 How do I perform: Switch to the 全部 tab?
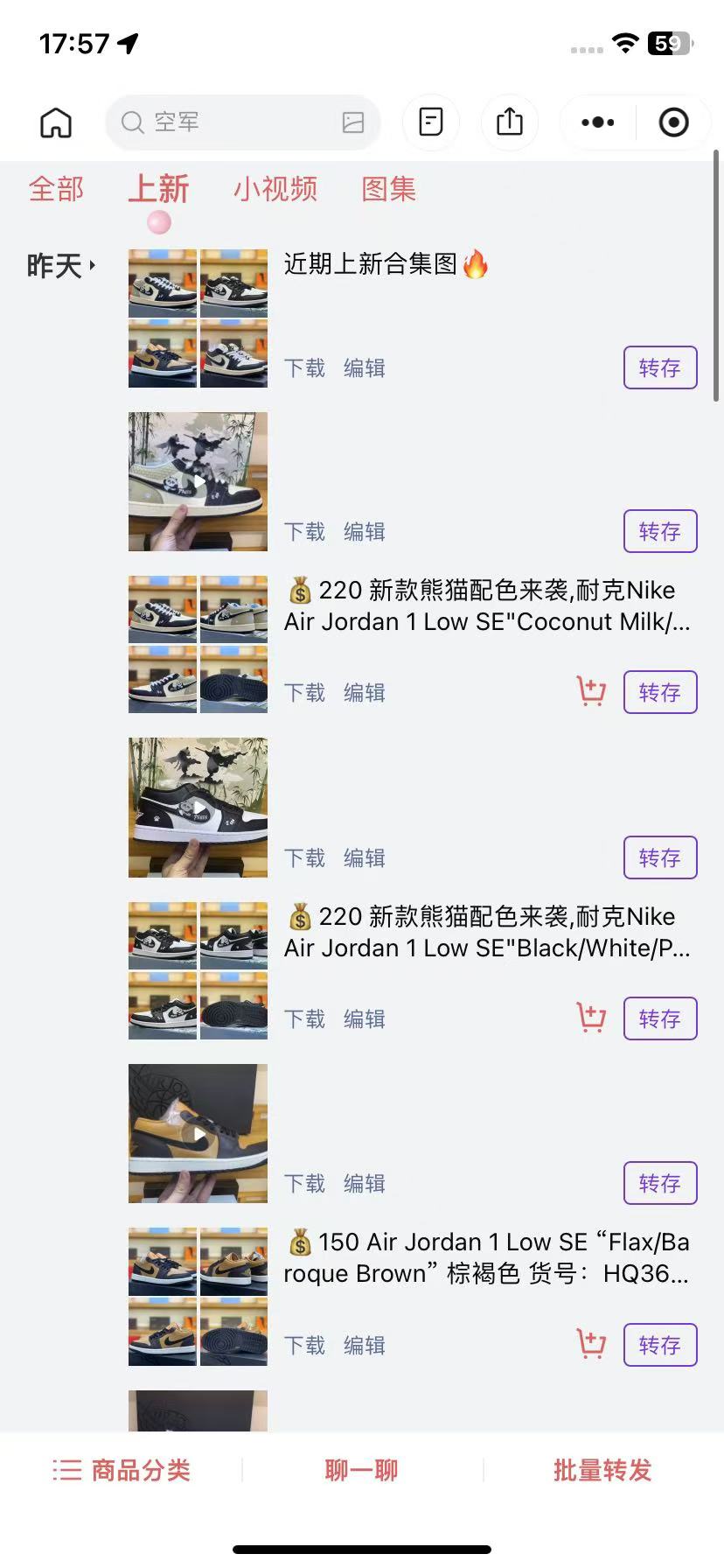click(56, 189)
